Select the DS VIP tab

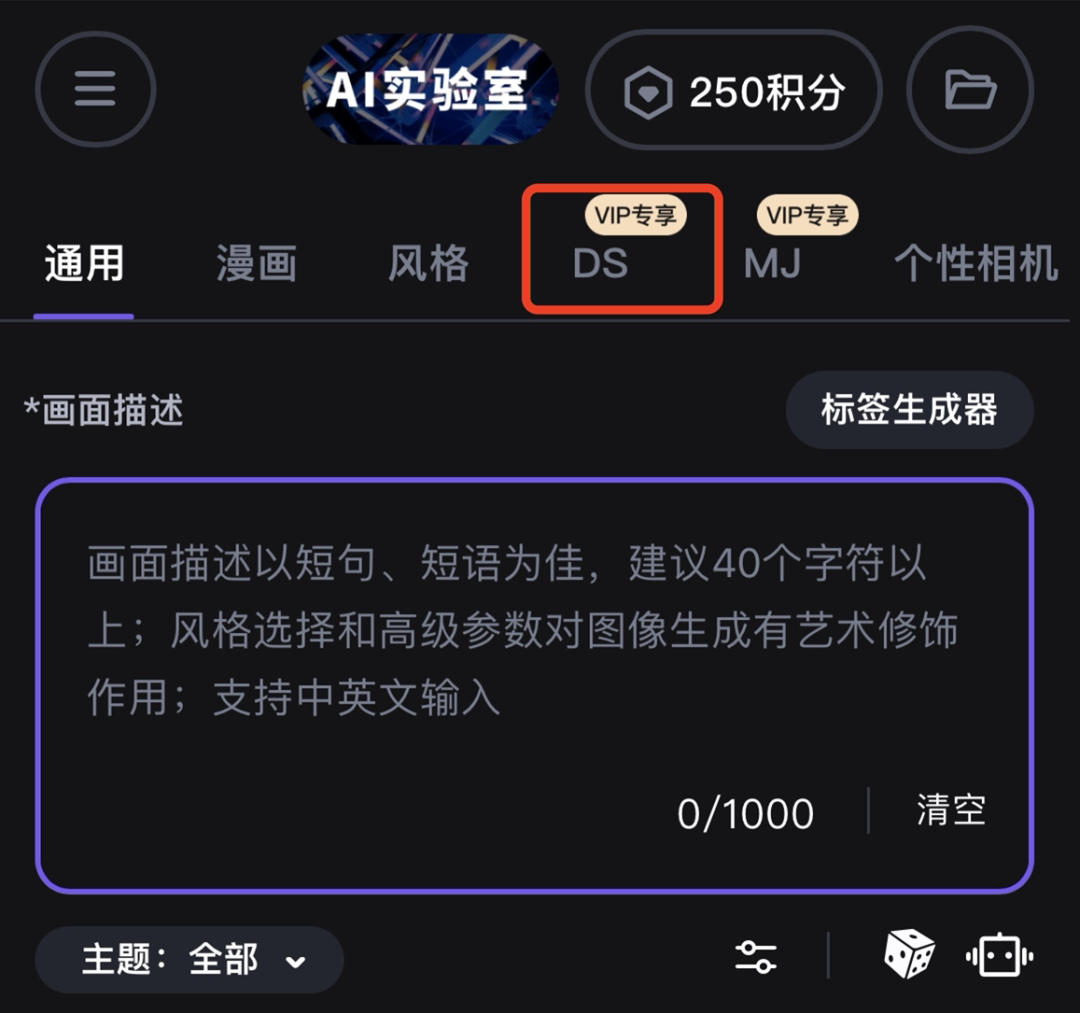coord(601,264)
